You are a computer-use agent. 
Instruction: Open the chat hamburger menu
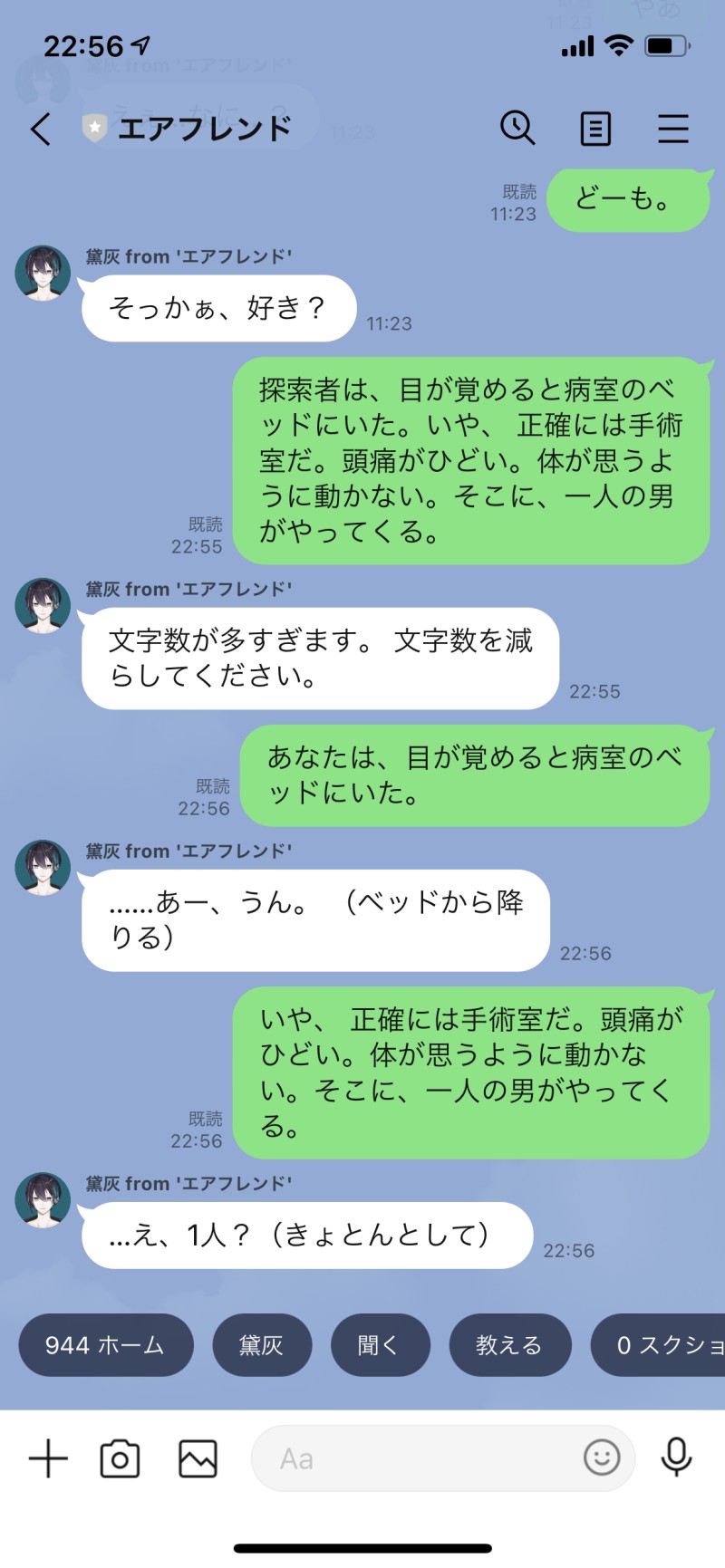coord(672,129)
